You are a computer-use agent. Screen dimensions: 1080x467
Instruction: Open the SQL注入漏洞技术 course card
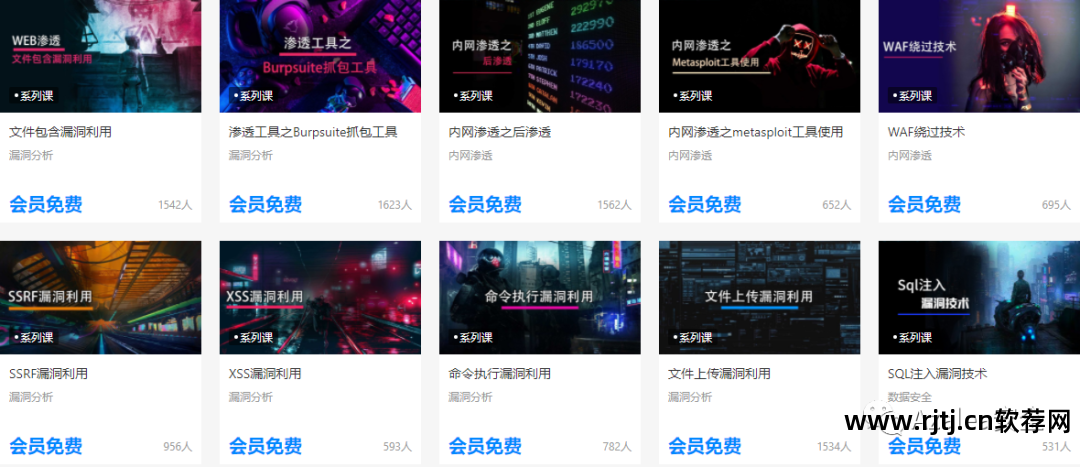point(979,297)
